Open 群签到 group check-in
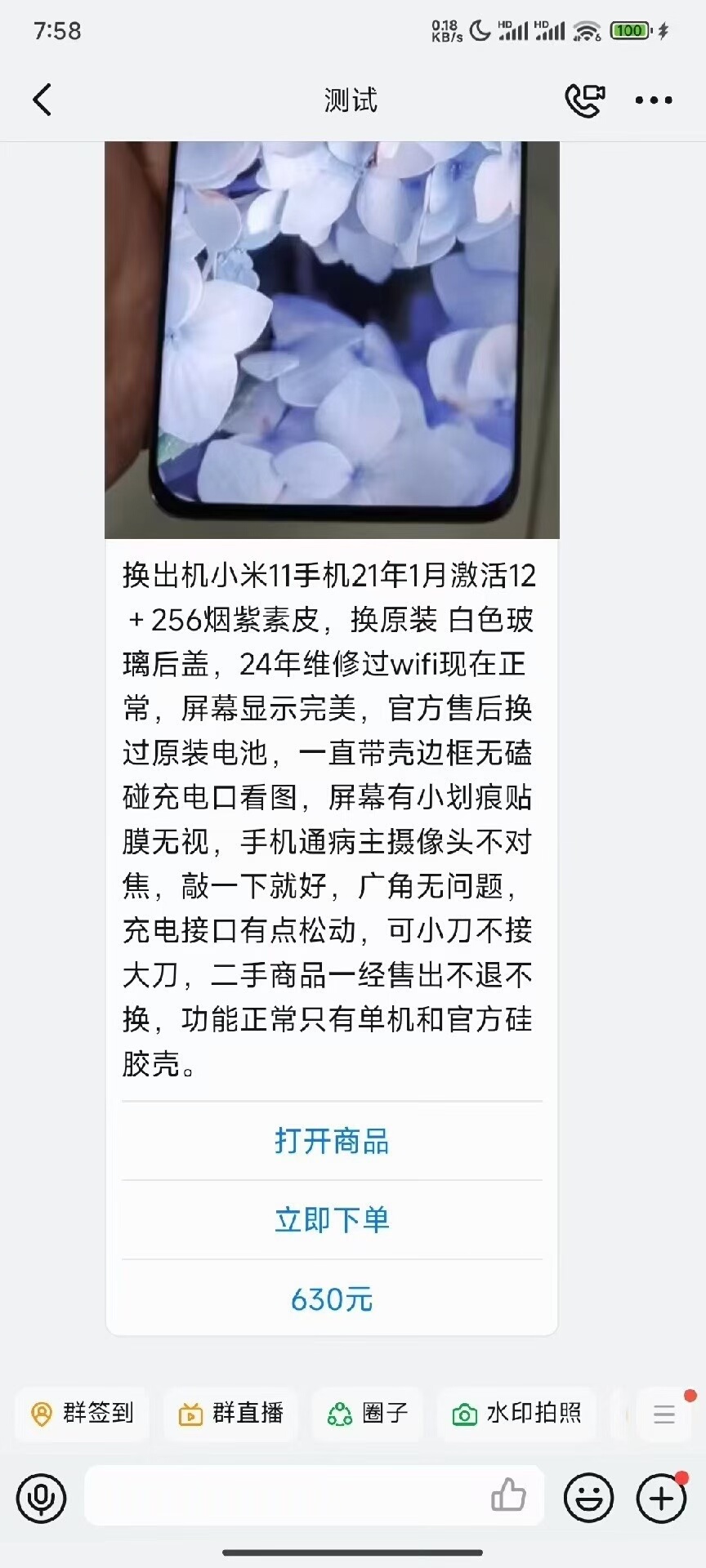 [82, 1413]
